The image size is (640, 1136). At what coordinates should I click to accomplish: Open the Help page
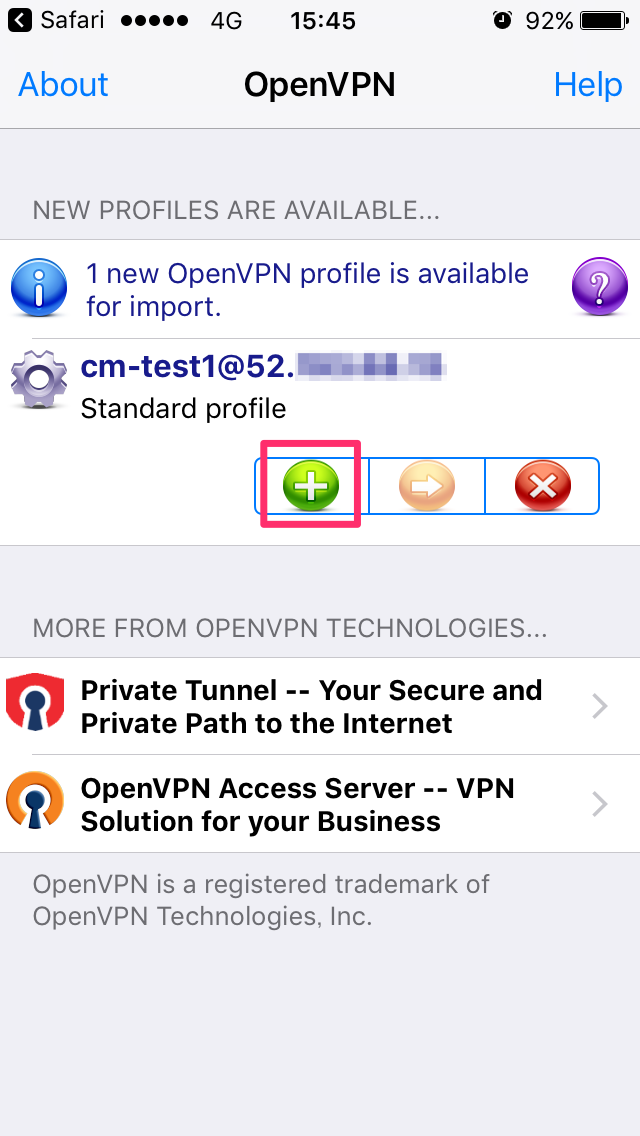click(588, 85)
